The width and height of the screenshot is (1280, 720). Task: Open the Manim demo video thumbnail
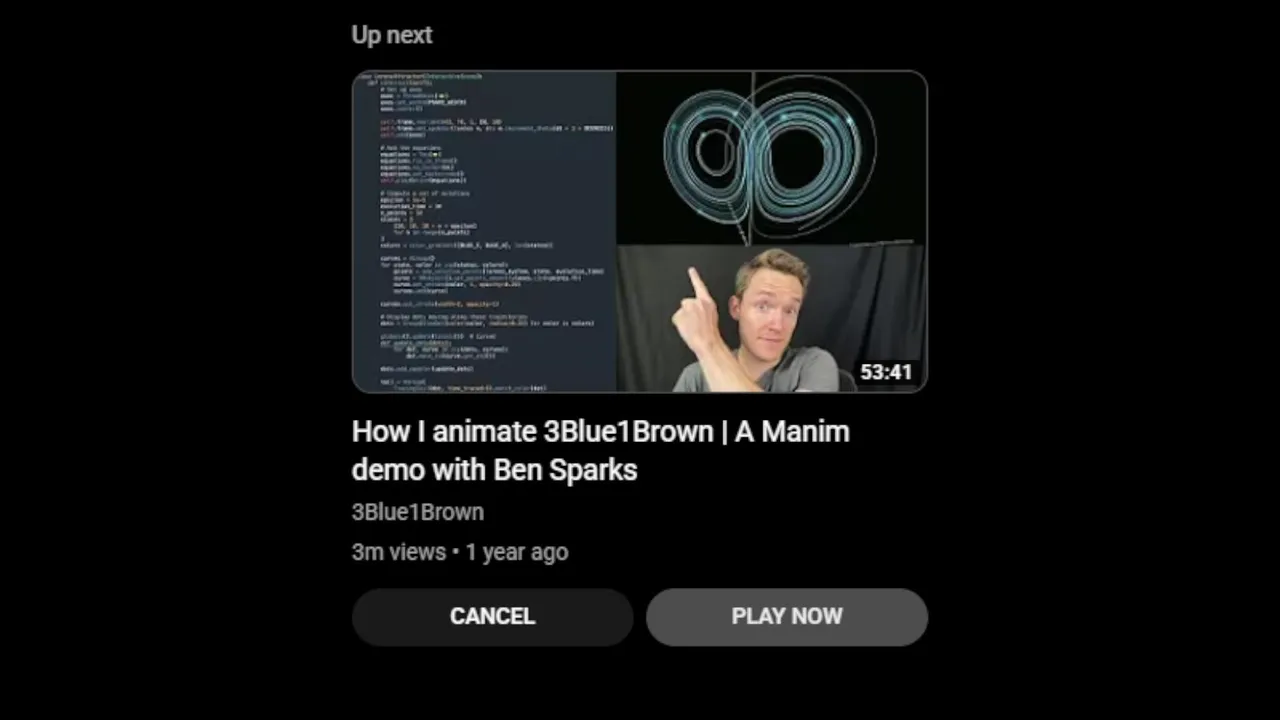(x=640, y=231)
